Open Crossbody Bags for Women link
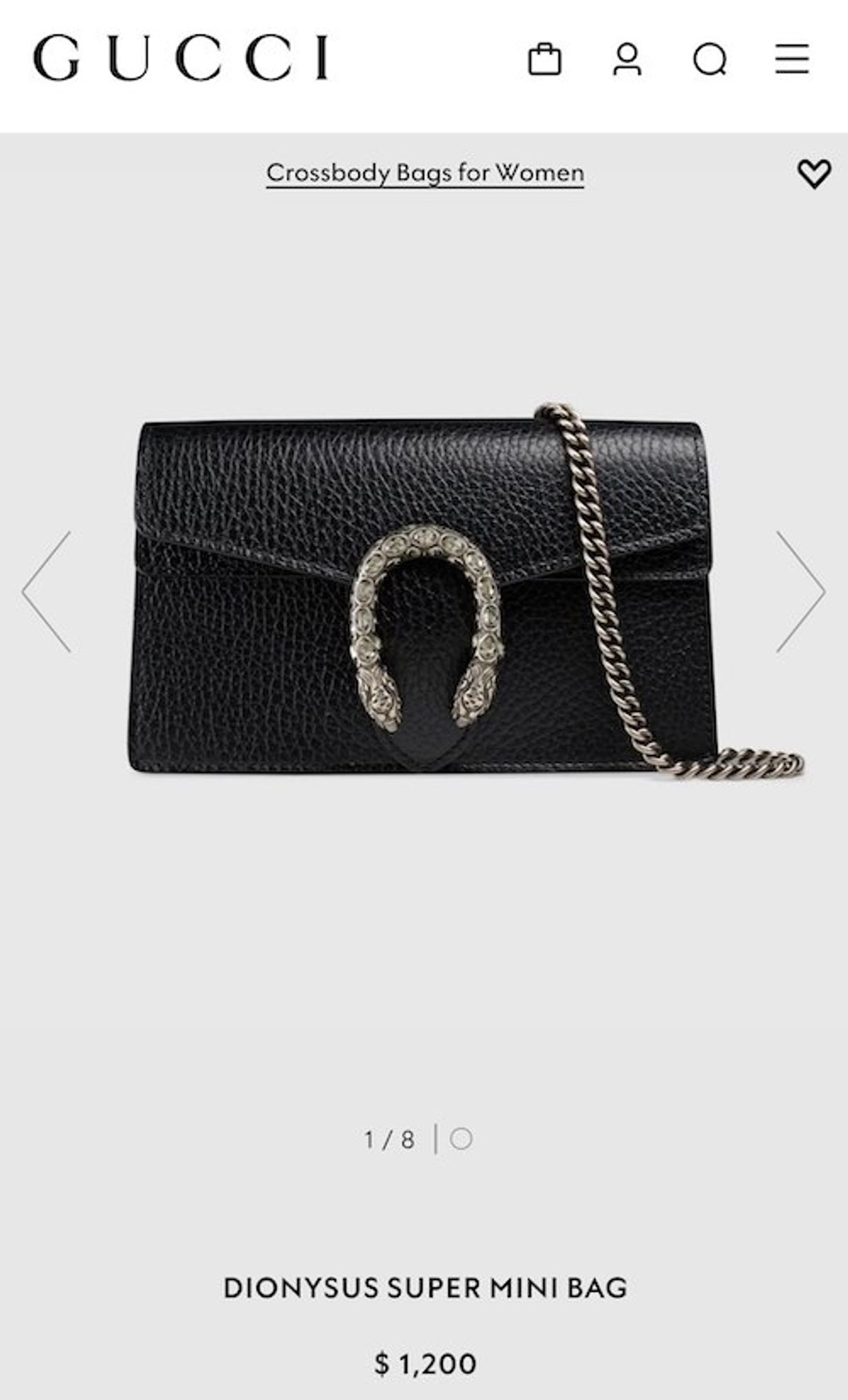 (x=425, y=173)
